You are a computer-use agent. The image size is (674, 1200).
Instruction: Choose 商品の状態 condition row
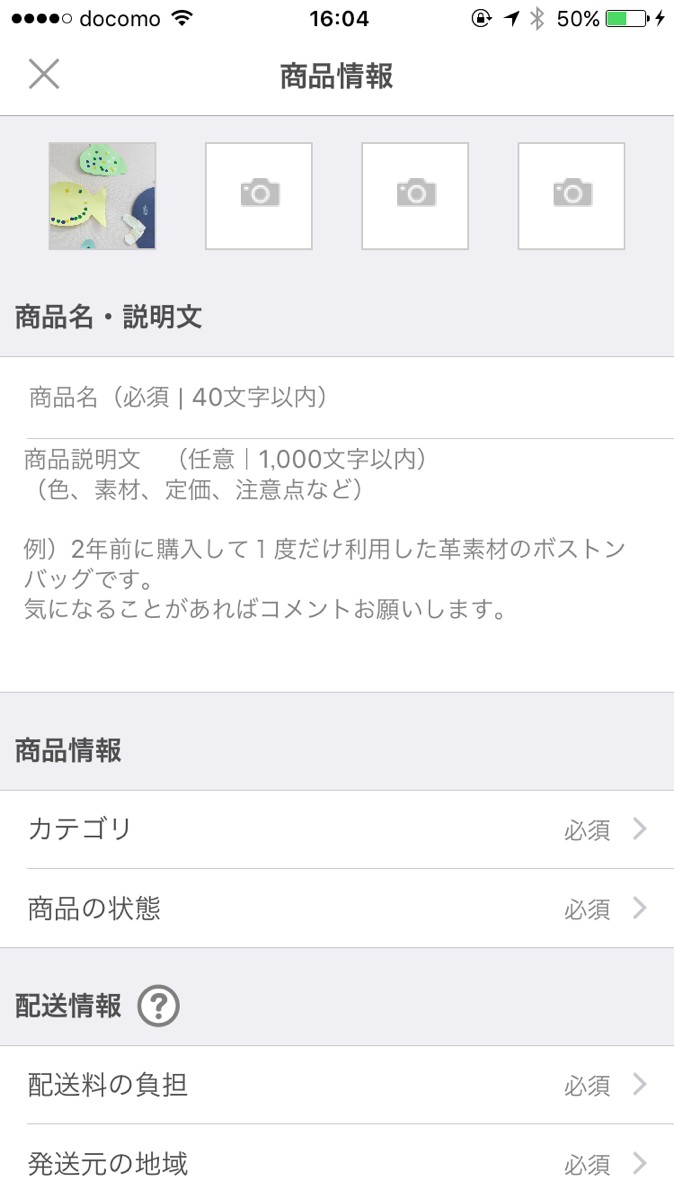coord(337,909)
